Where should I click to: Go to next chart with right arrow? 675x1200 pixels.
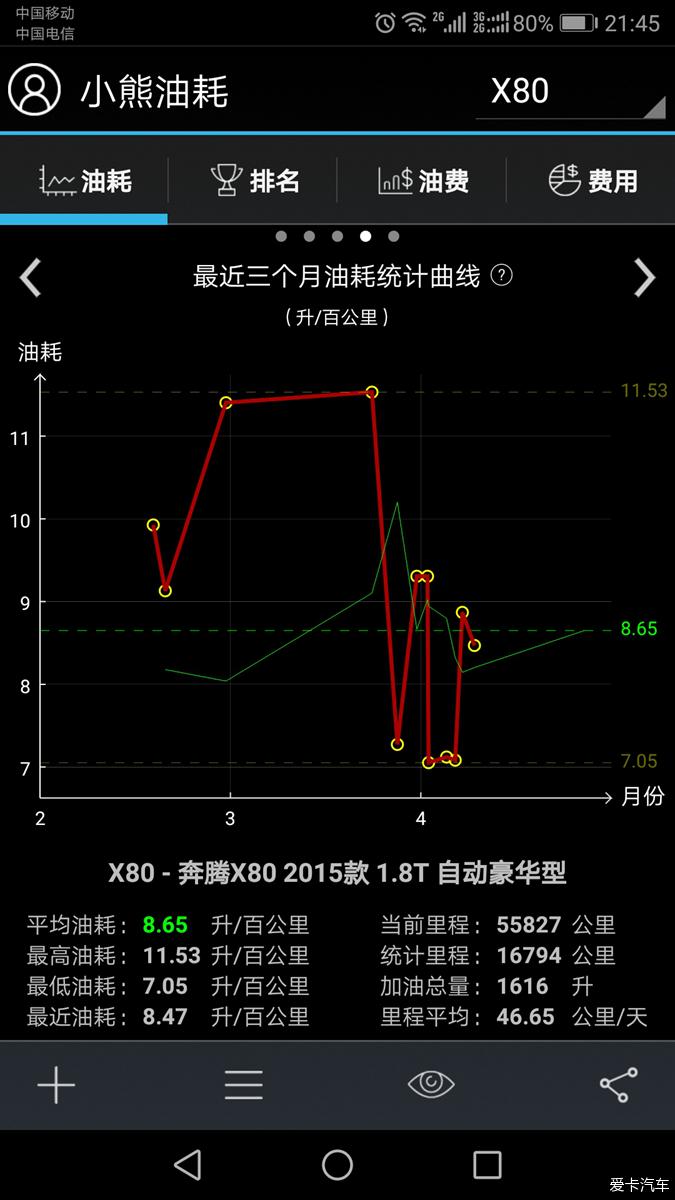645,278
